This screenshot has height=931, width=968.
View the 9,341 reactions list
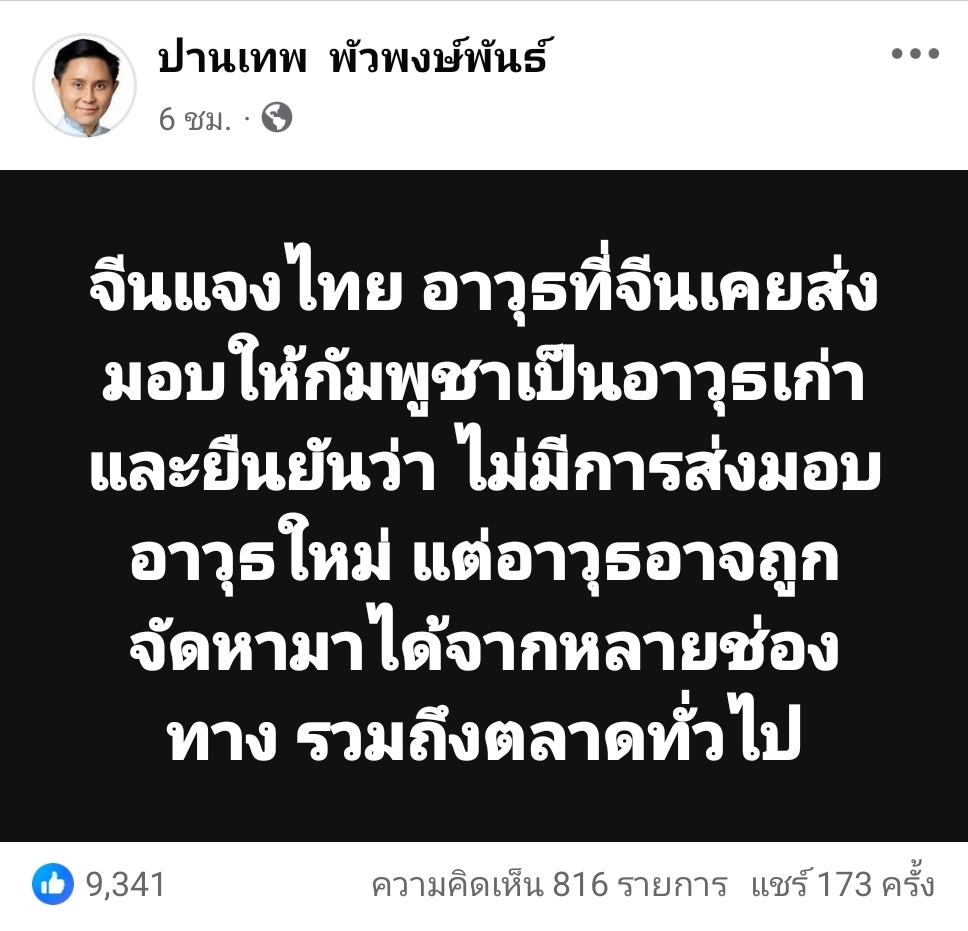tap(100, 884)
